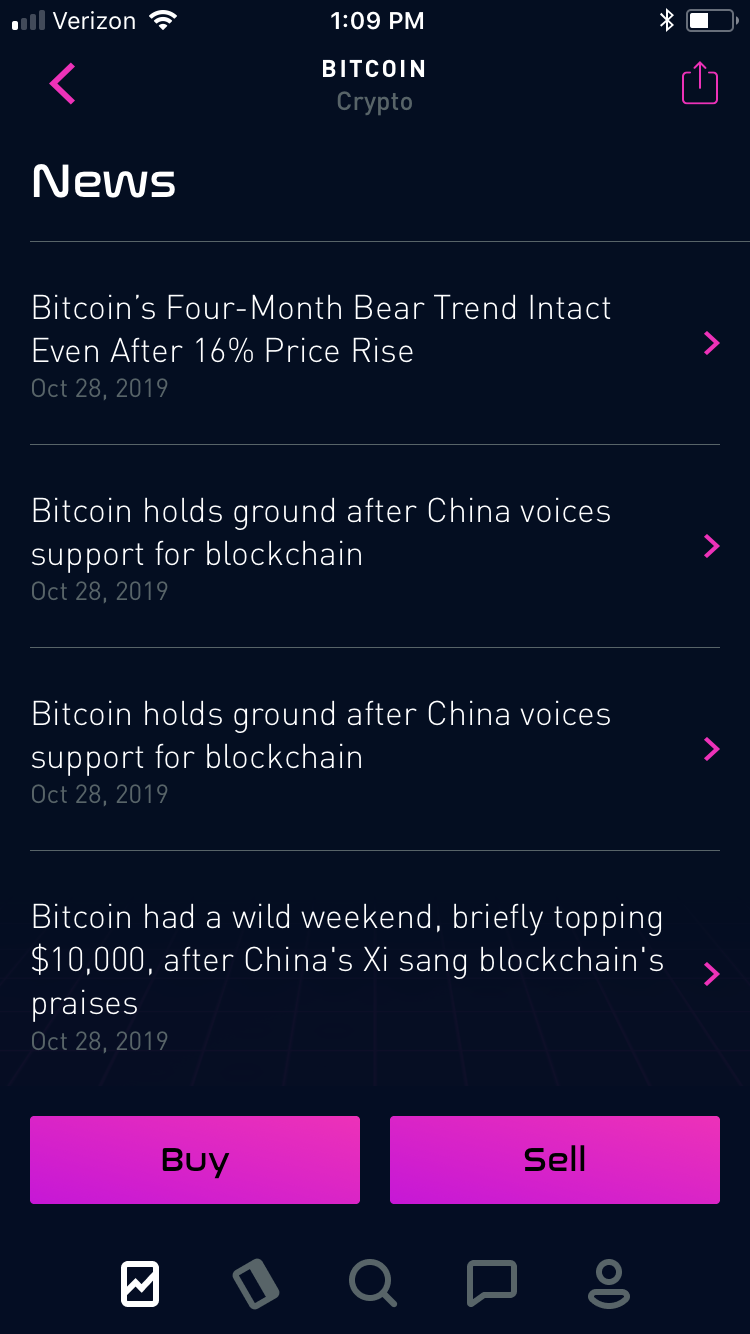750x1334 pixels.
Task: Tap the Buy button
Action: coord(195,1160)
